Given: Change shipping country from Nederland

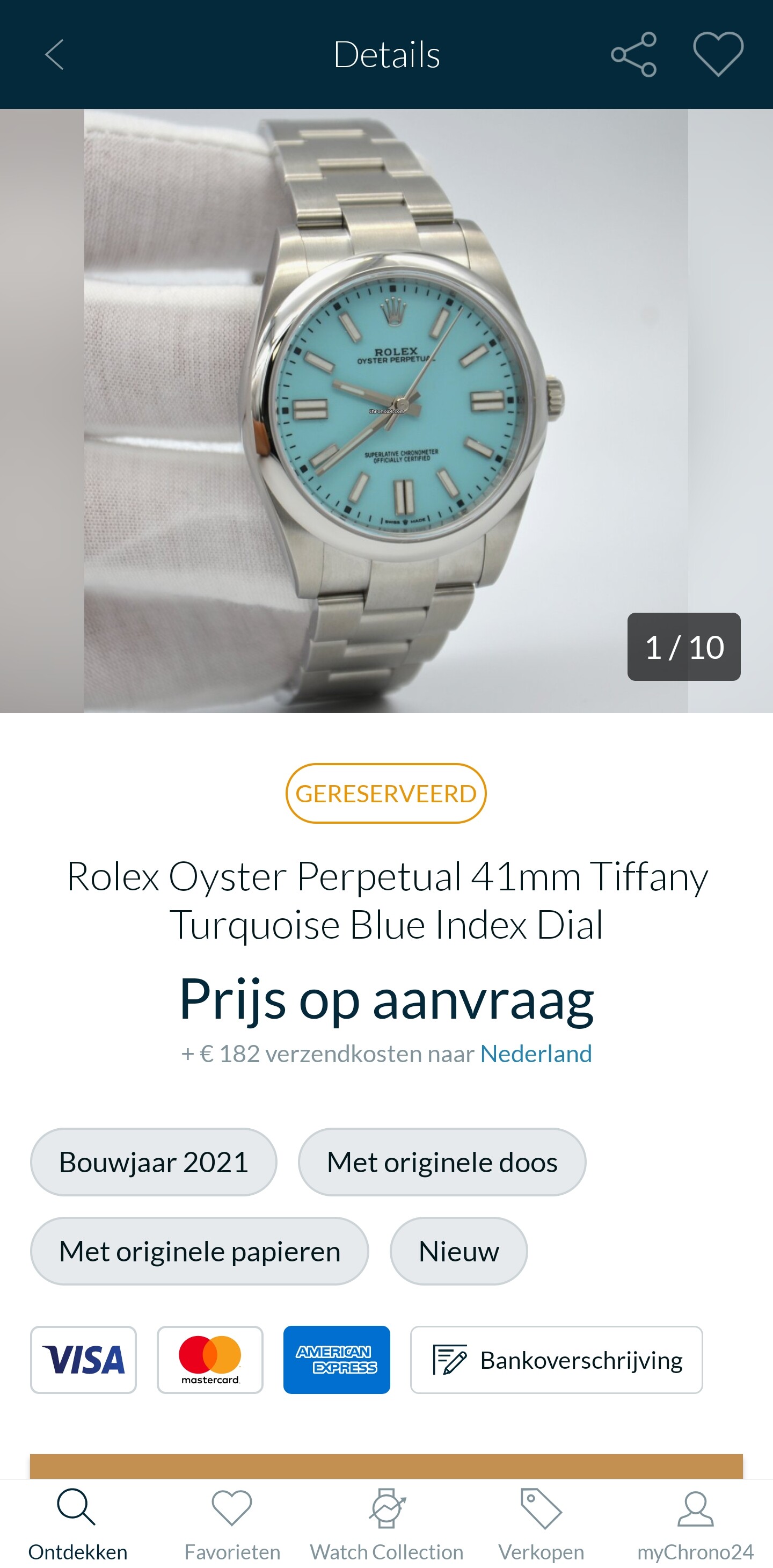Looking at the screenshot, I should pos(536,1054).
